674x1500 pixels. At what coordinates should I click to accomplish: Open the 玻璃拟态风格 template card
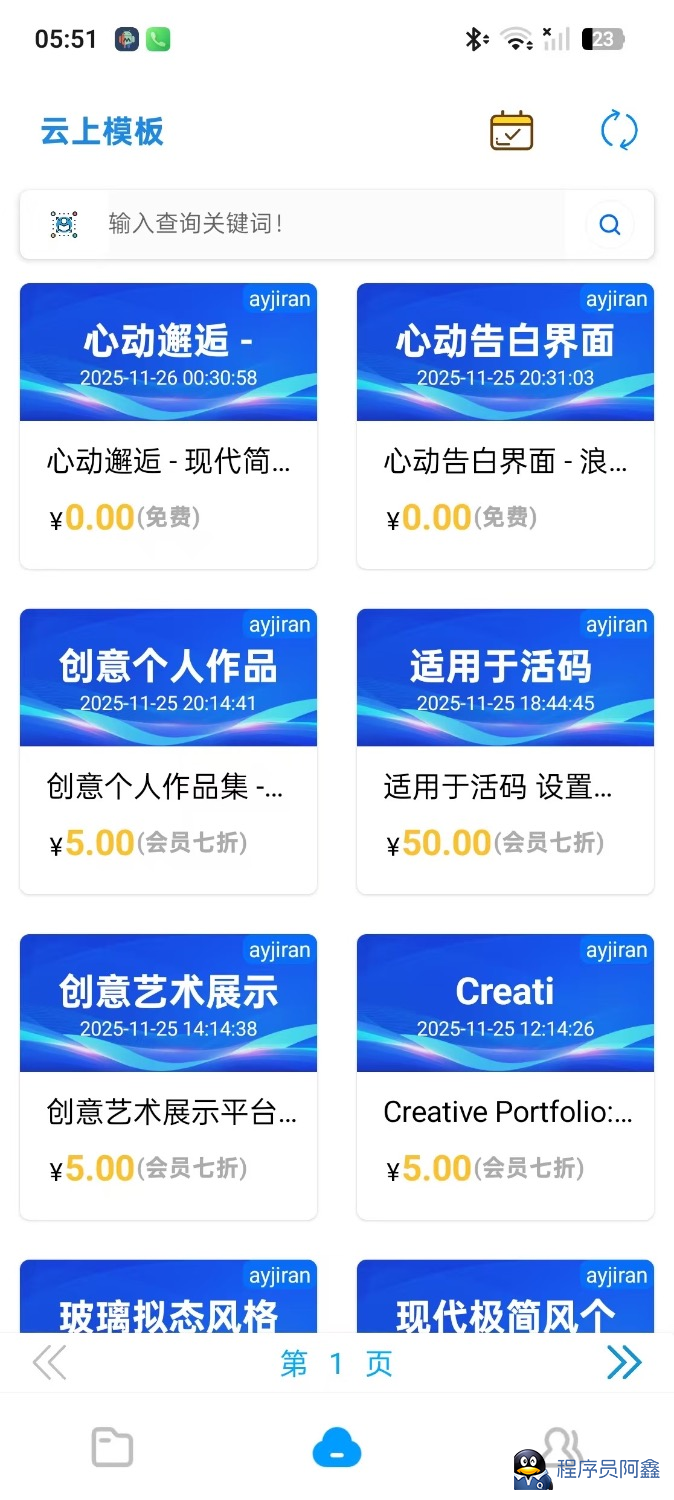[168, 1298]
